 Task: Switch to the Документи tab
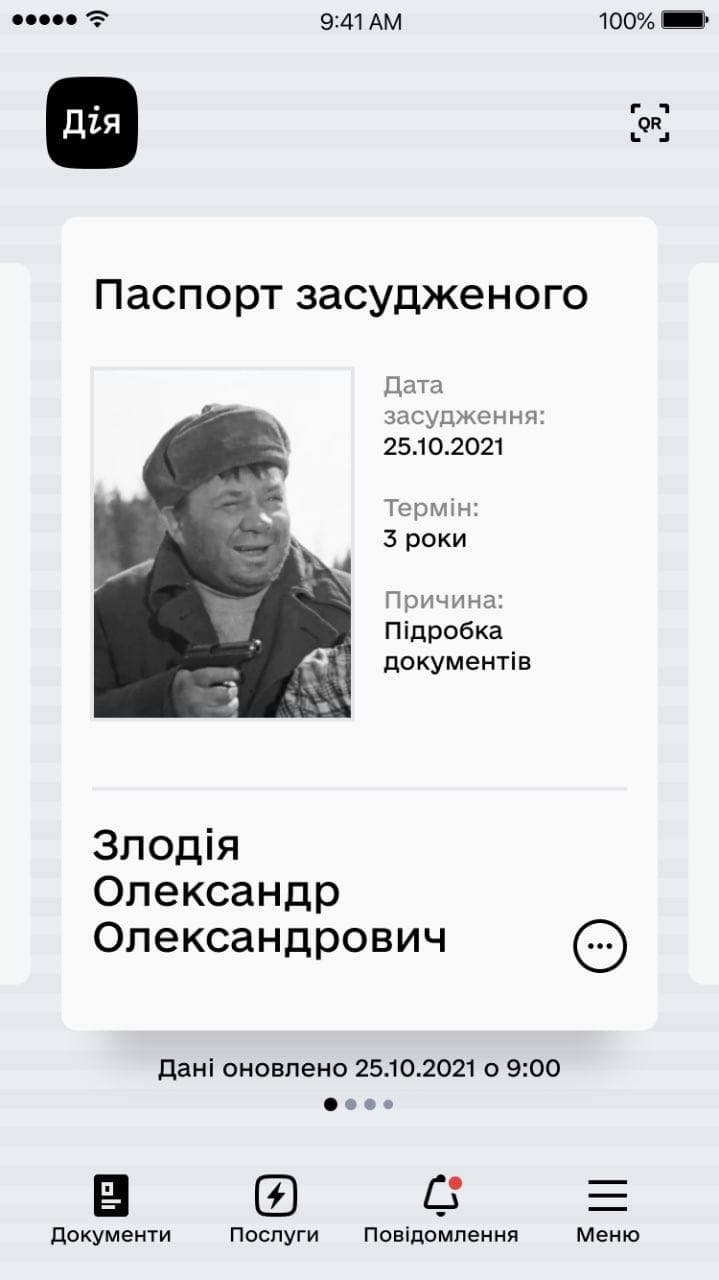pos(111,1209)
